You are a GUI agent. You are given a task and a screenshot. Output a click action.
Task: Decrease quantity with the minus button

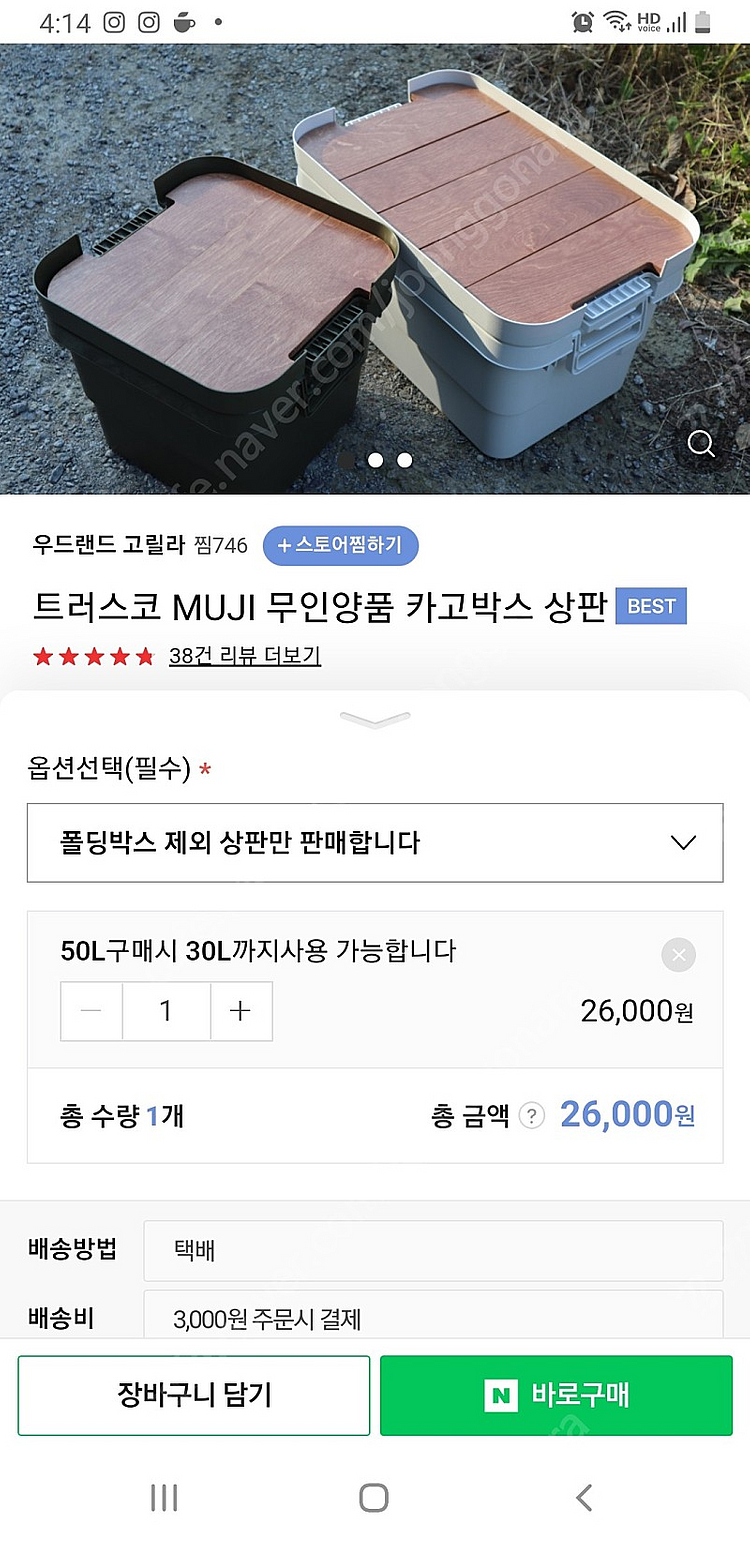pos(91,1011)
